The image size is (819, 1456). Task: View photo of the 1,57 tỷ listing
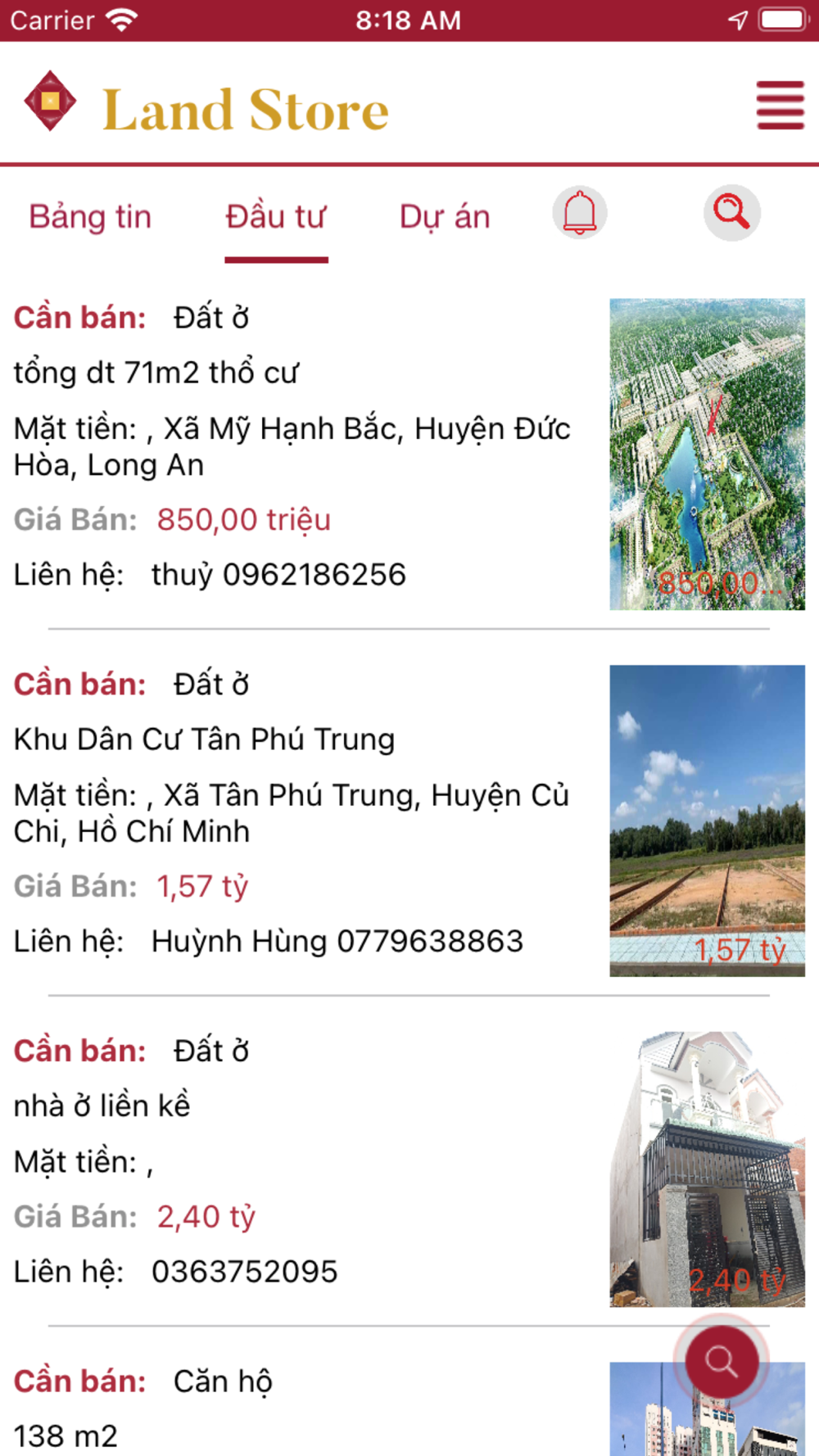[x=707, y=821]
